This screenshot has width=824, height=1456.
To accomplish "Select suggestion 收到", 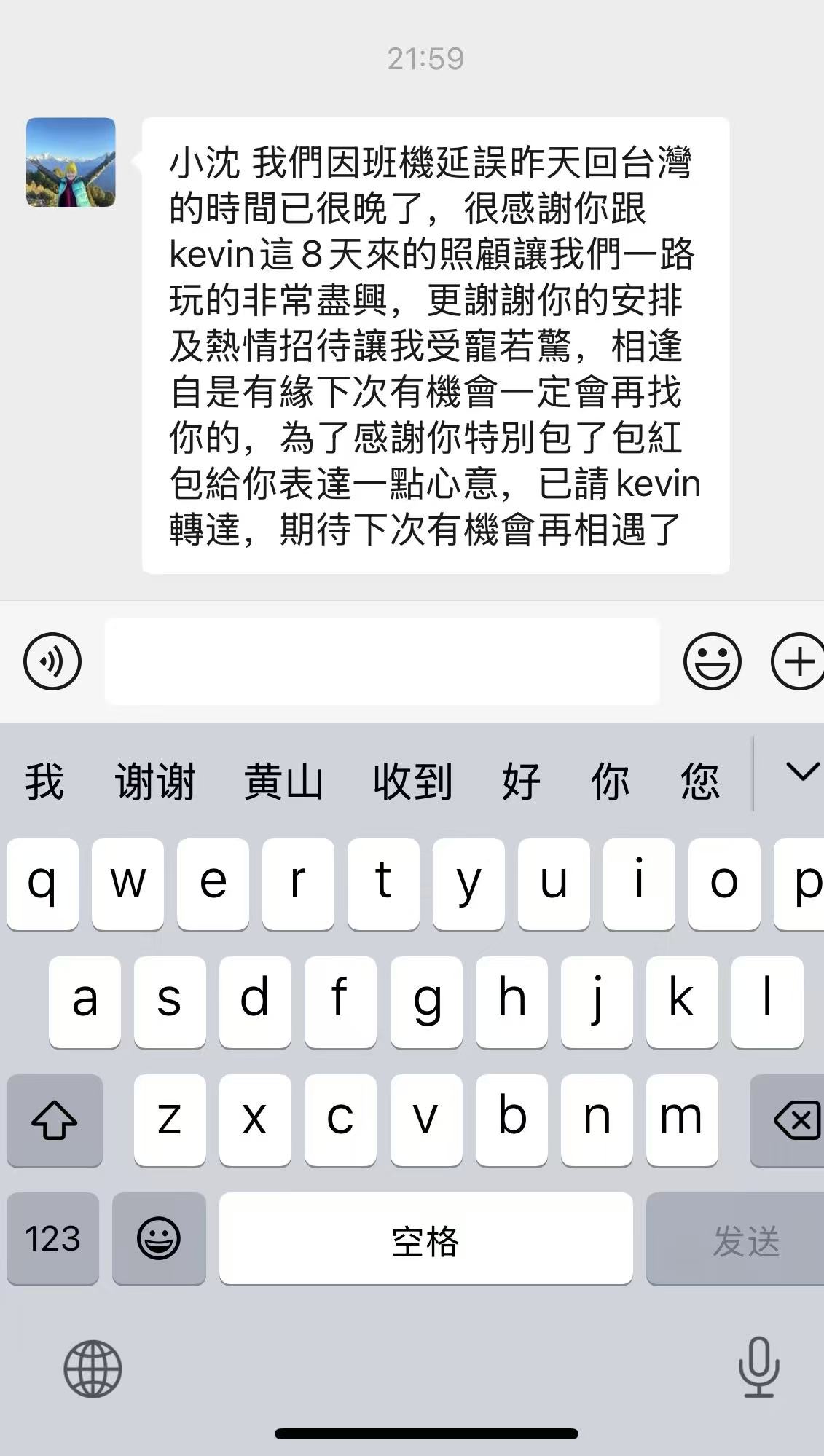I will (x=412, y=782).
